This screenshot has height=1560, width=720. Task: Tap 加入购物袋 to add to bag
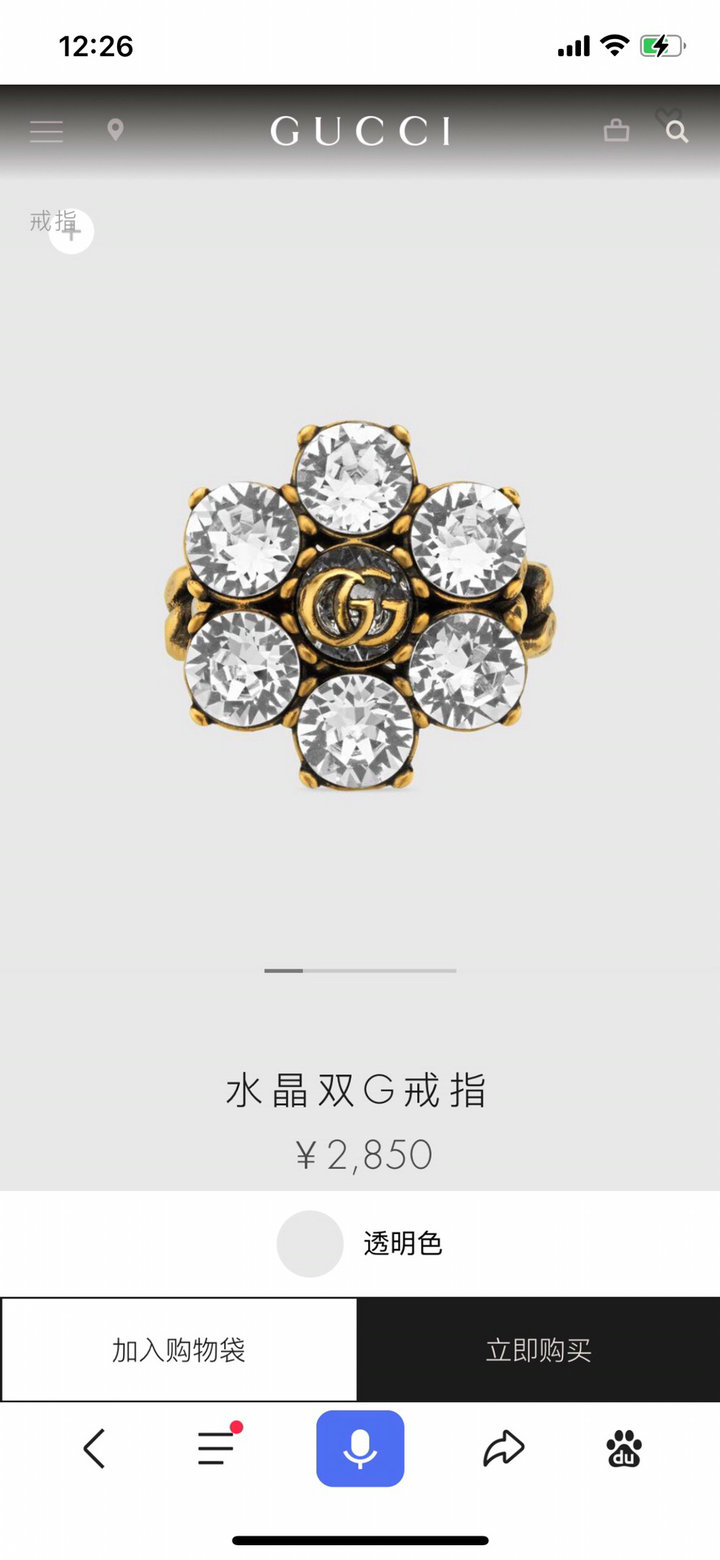tap(179, 1350)
